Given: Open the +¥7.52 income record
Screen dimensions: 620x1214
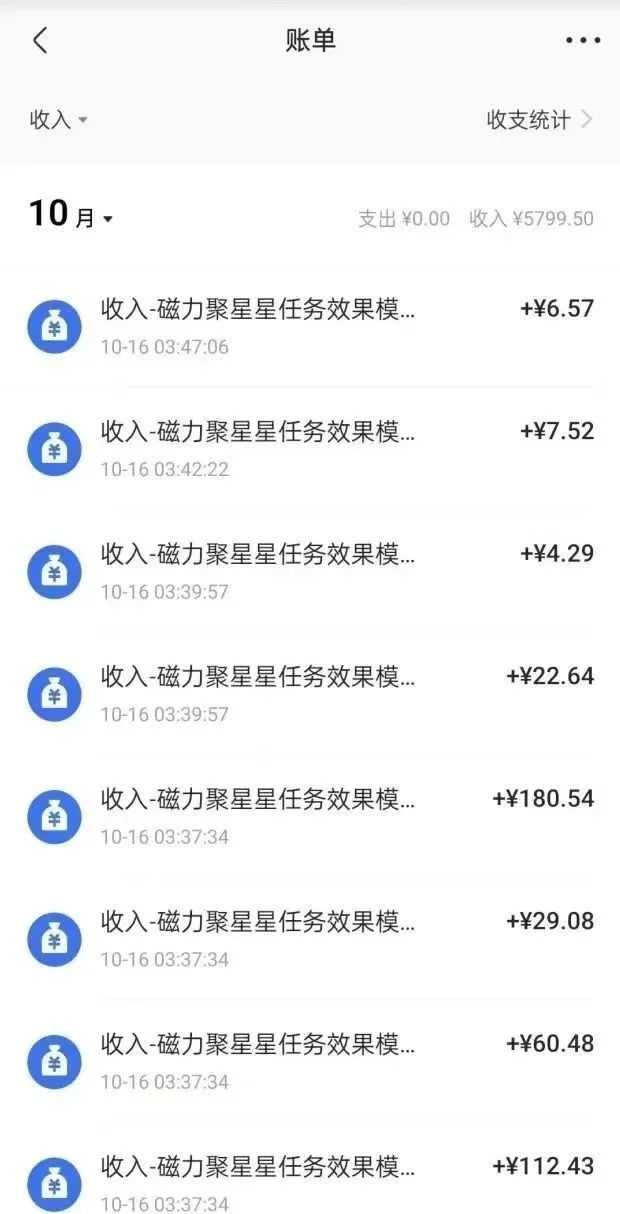Looking at the screenshot, I should (310, 449).
